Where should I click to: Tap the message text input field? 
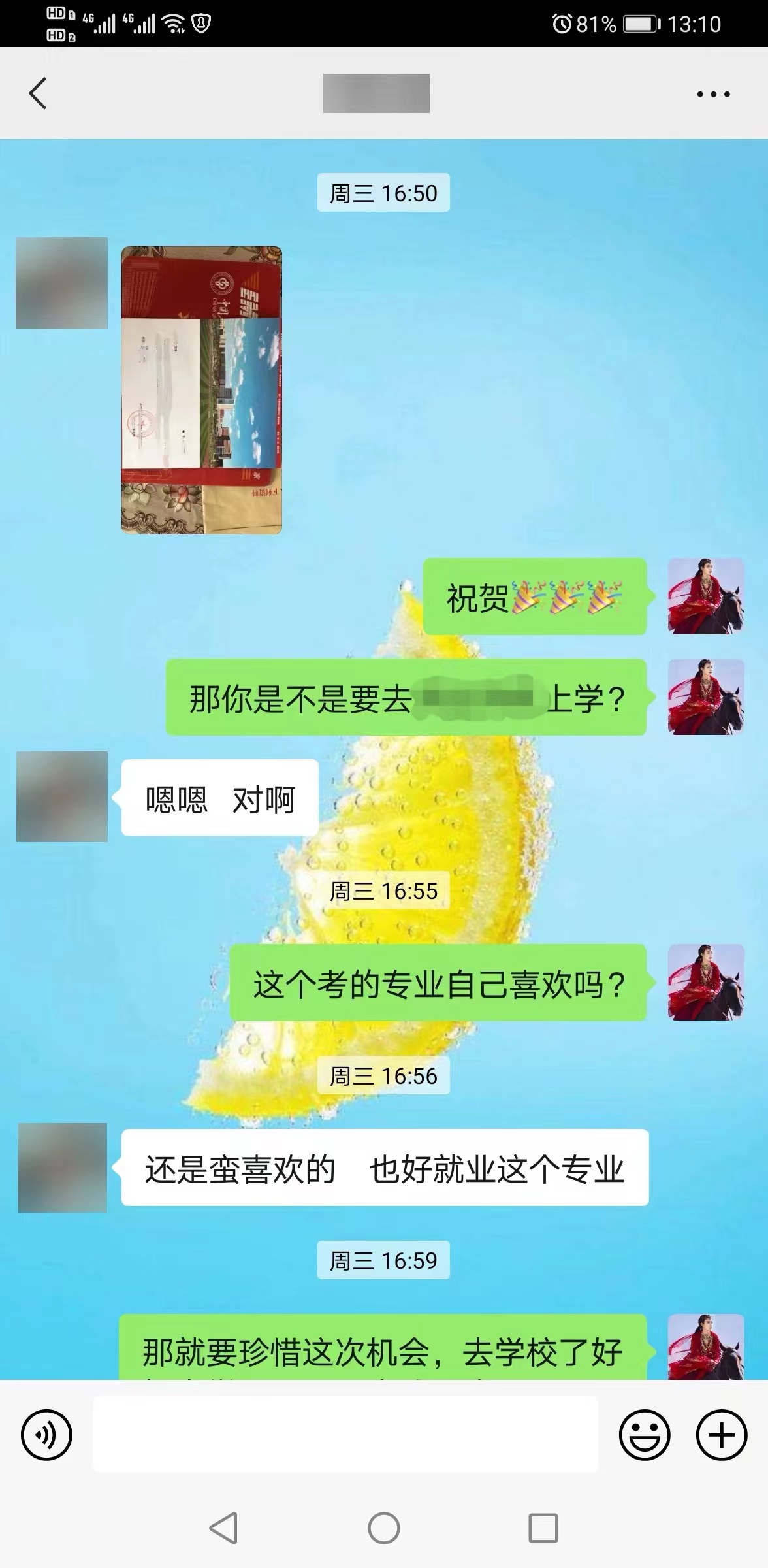pyautogui.click(x=345, y=1435)
